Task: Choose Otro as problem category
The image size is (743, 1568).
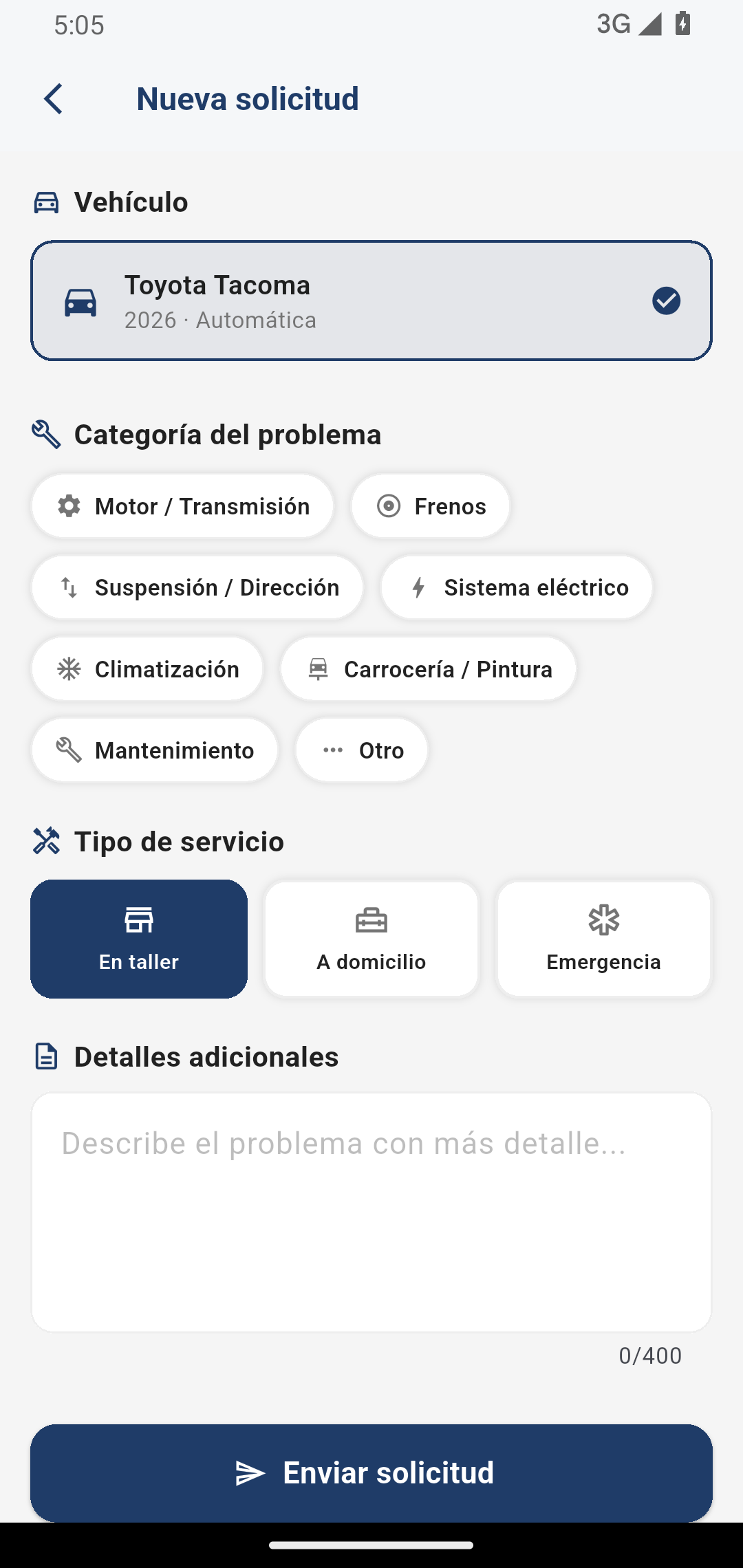Action: point(362,750)
